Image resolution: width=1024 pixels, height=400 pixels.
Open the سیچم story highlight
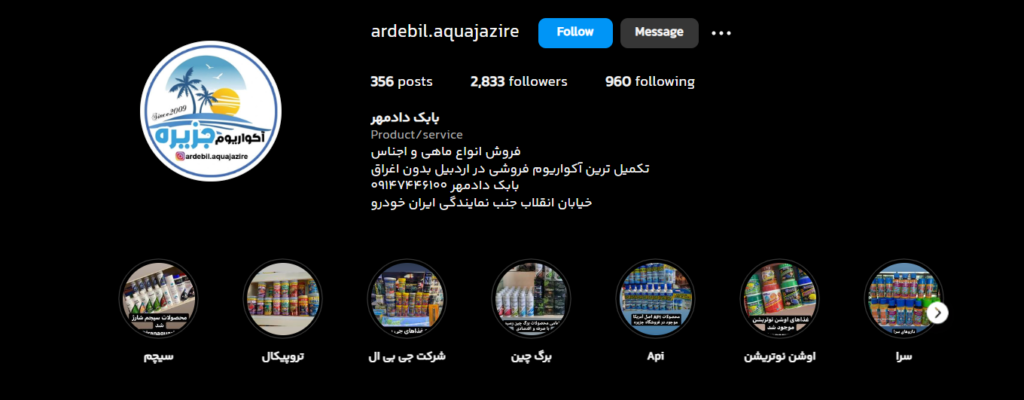pyautogui.click(x=158, y=298)
